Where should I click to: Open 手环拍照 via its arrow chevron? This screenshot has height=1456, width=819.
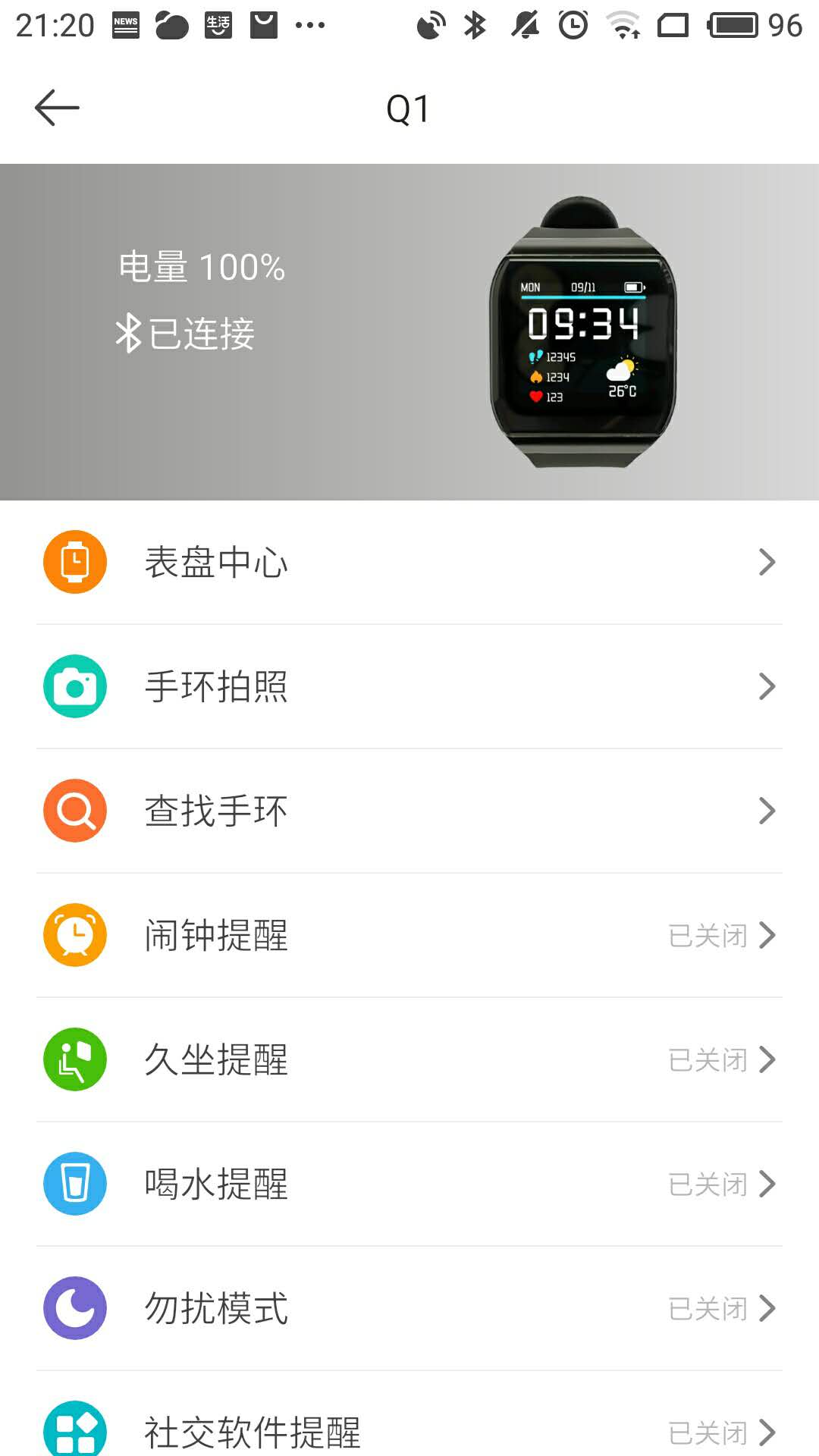pyautogui.click(x=767, y=686)
